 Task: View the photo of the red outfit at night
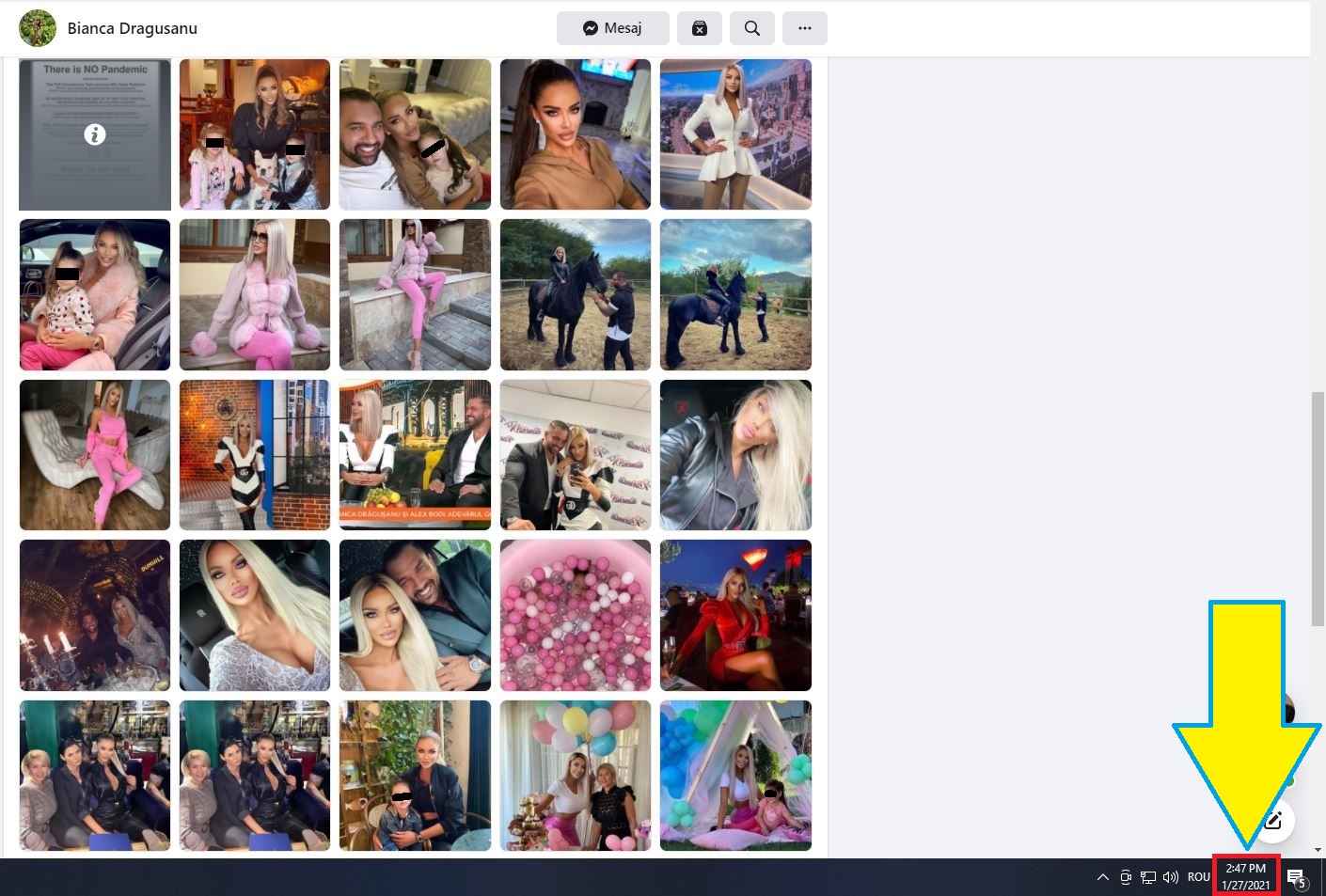(735, 615)
